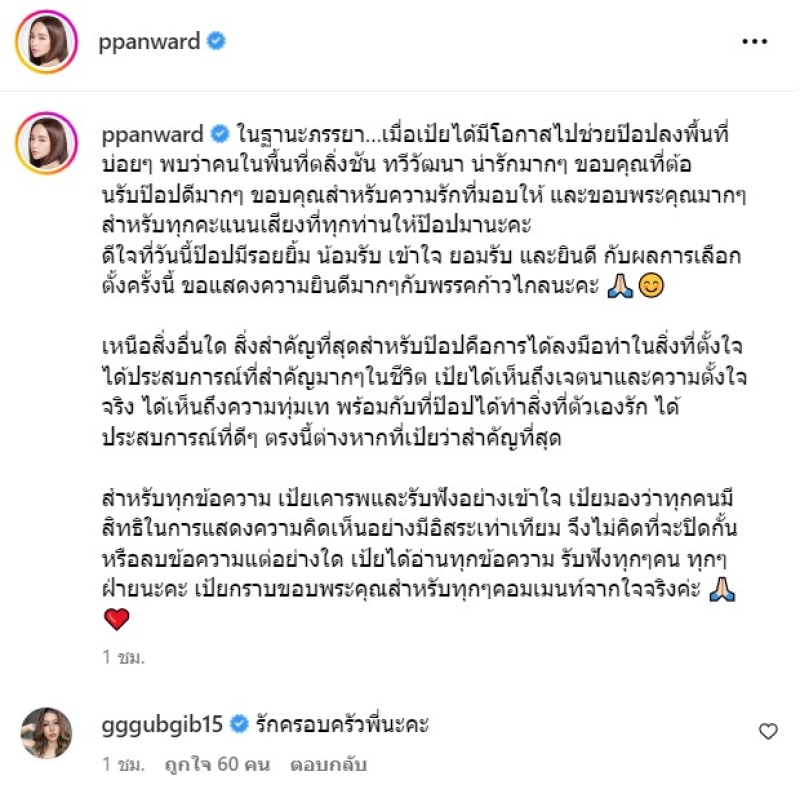Image resolution: width=800 pixels, height=807 pixels.
Task: Like gggubgib15's comment with the heart
Action: 768,732
